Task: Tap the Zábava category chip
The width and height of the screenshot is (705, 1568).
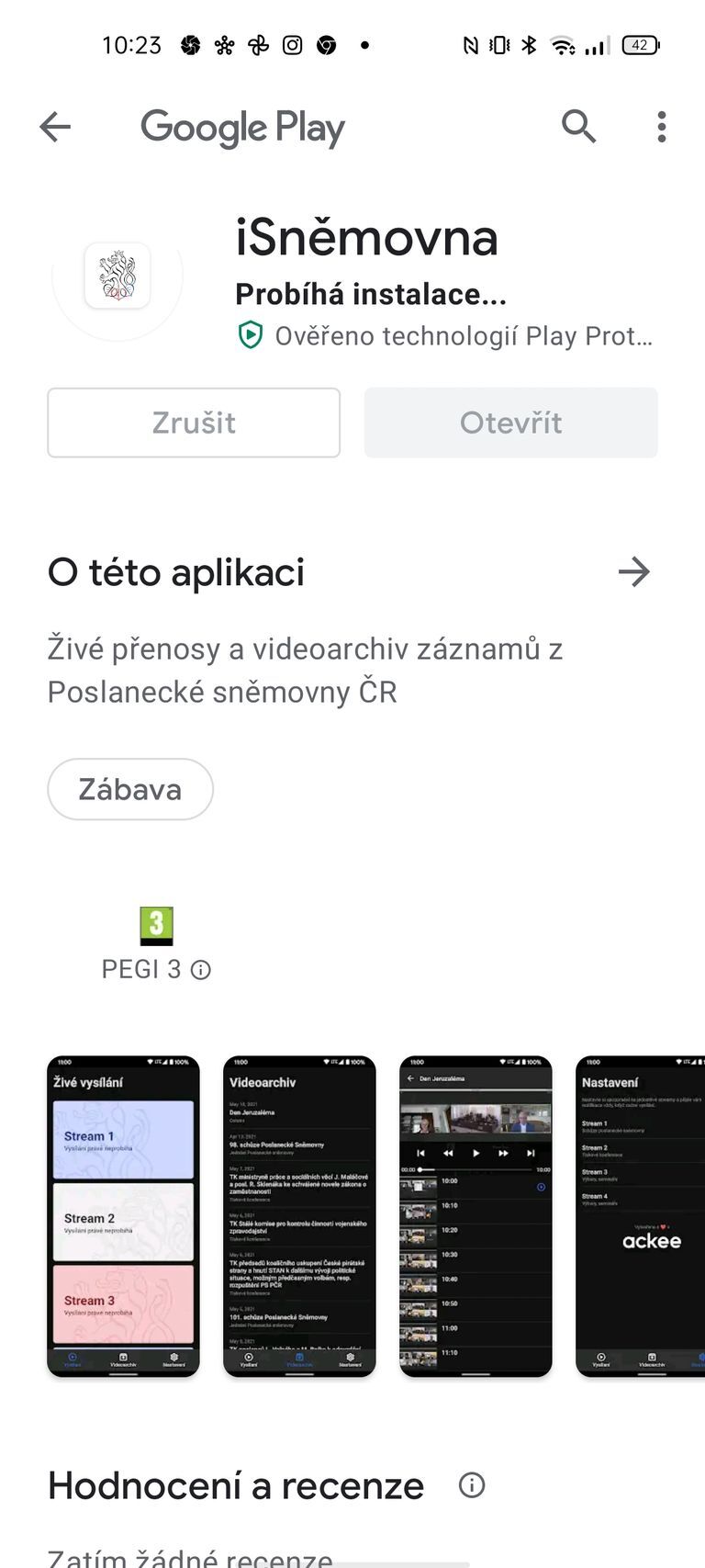Action: (x=130, y=789)
